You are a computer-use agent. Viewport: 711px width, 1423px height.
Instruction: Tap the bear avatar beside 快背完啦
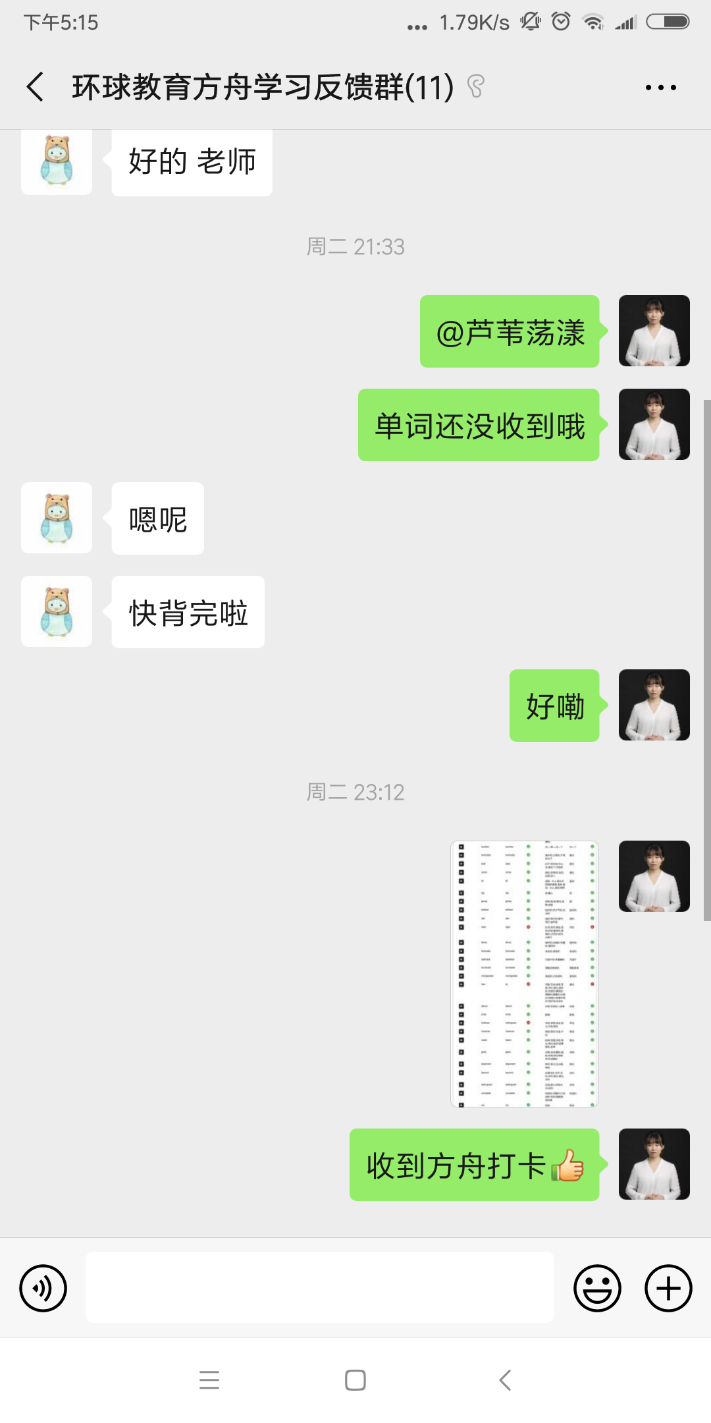(x=57, y=612)
